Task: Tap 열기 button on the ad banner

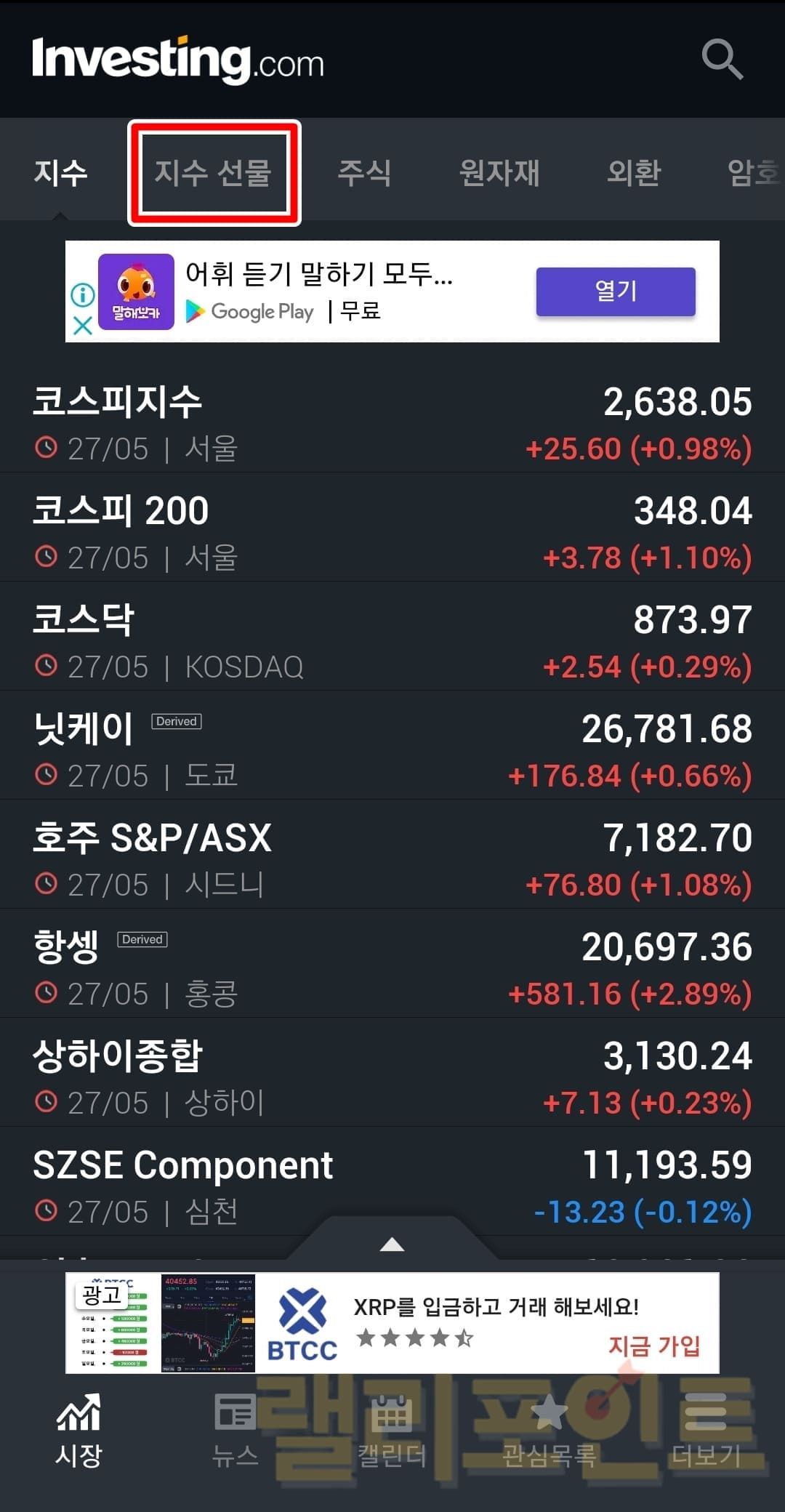Action: (x=615, y=291)
